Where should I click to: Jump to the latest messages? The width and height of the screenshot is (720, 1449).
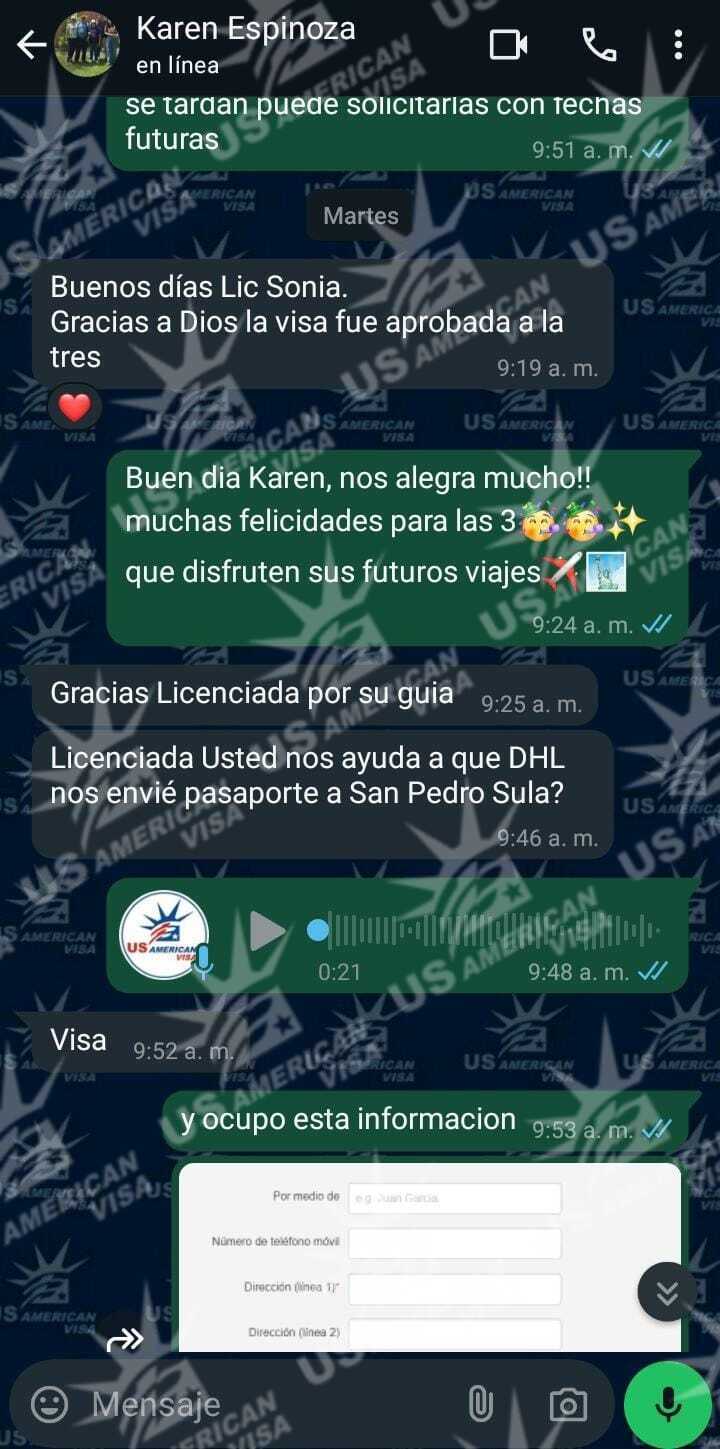tap(667, 1292)
